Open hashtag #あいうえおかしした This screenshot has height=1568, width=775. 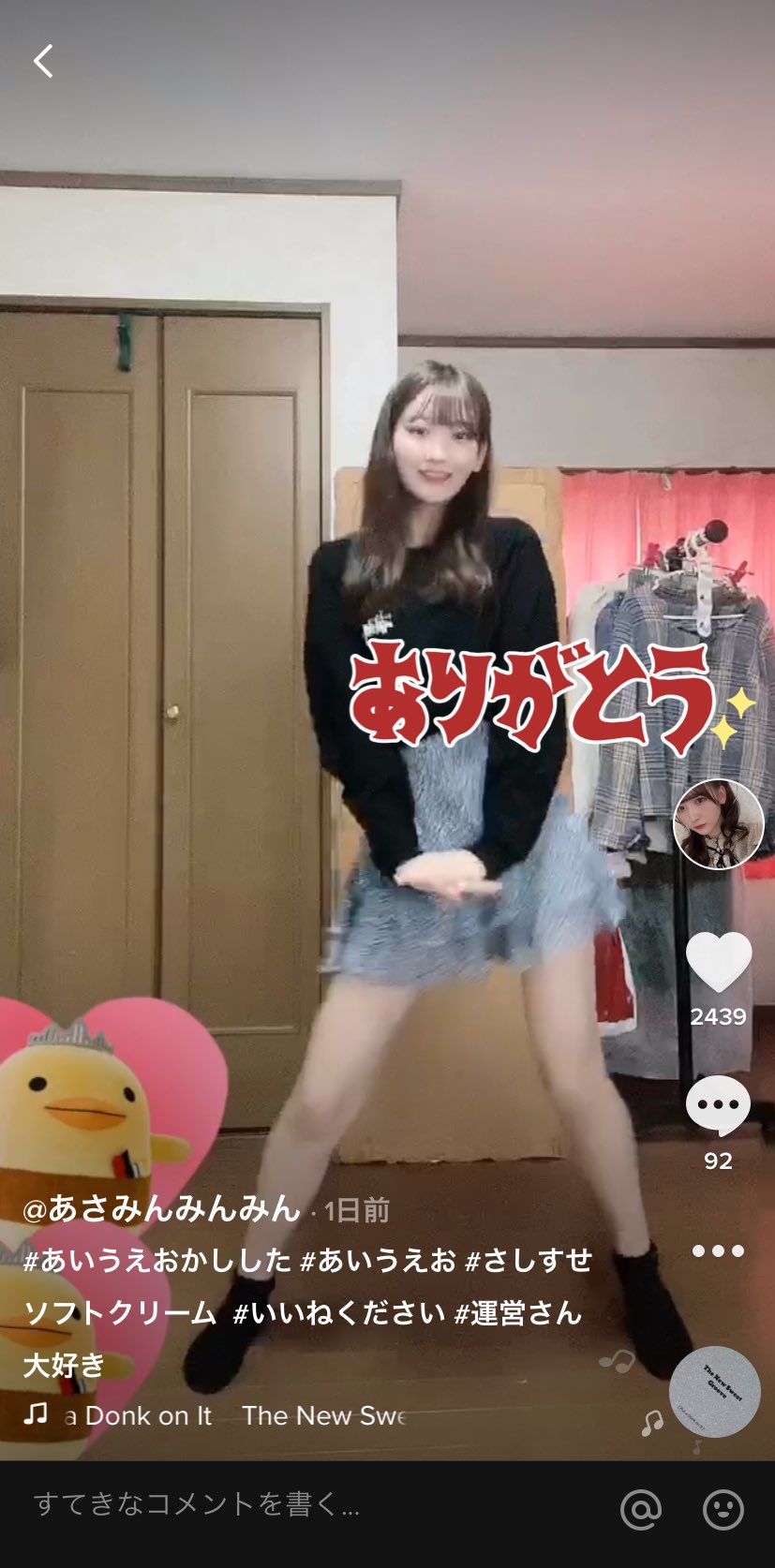(157, 1261)
